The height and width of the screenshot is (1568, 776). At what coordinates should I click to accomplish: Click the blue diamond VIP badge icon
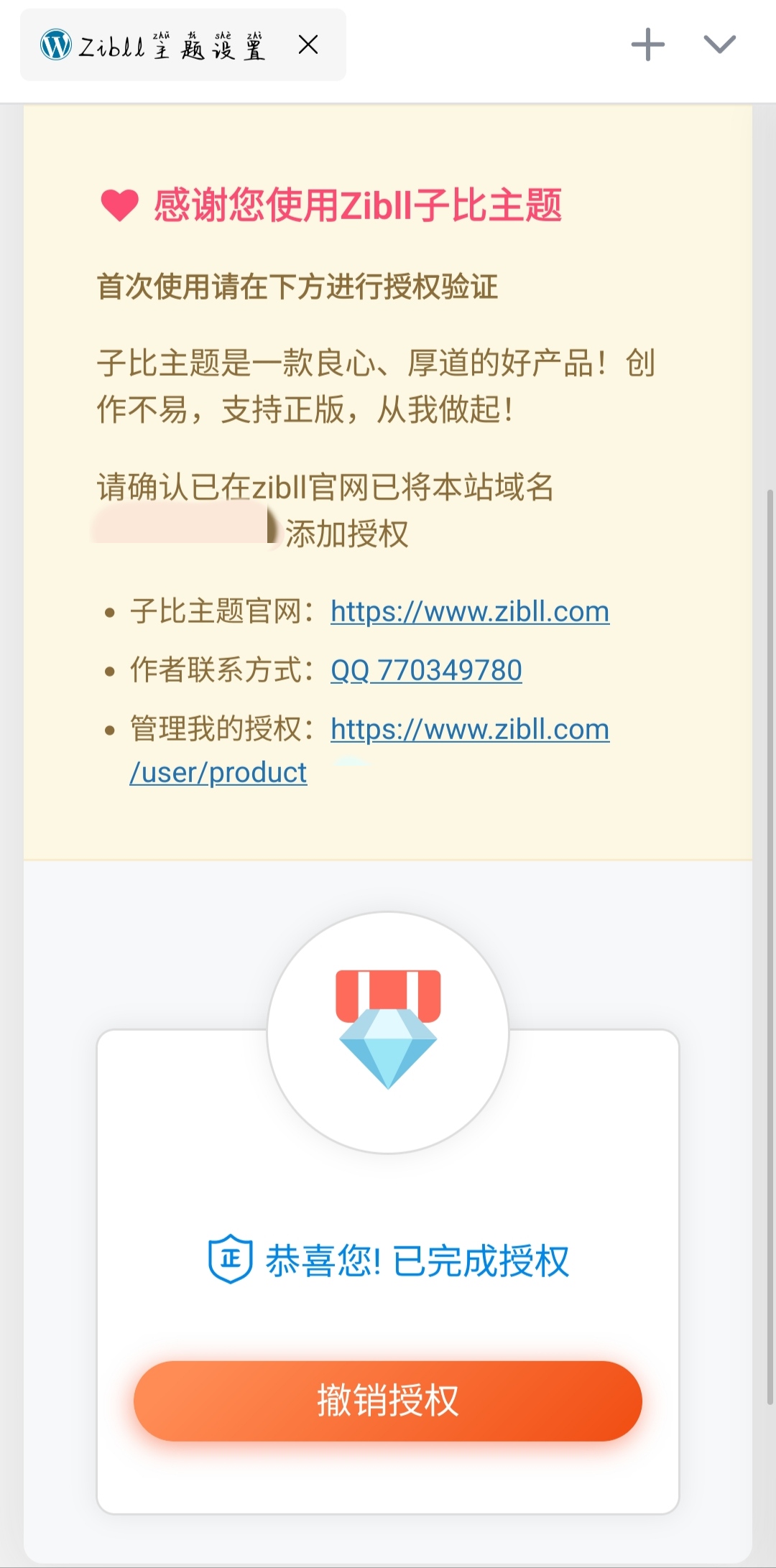tap(388, 1056)
